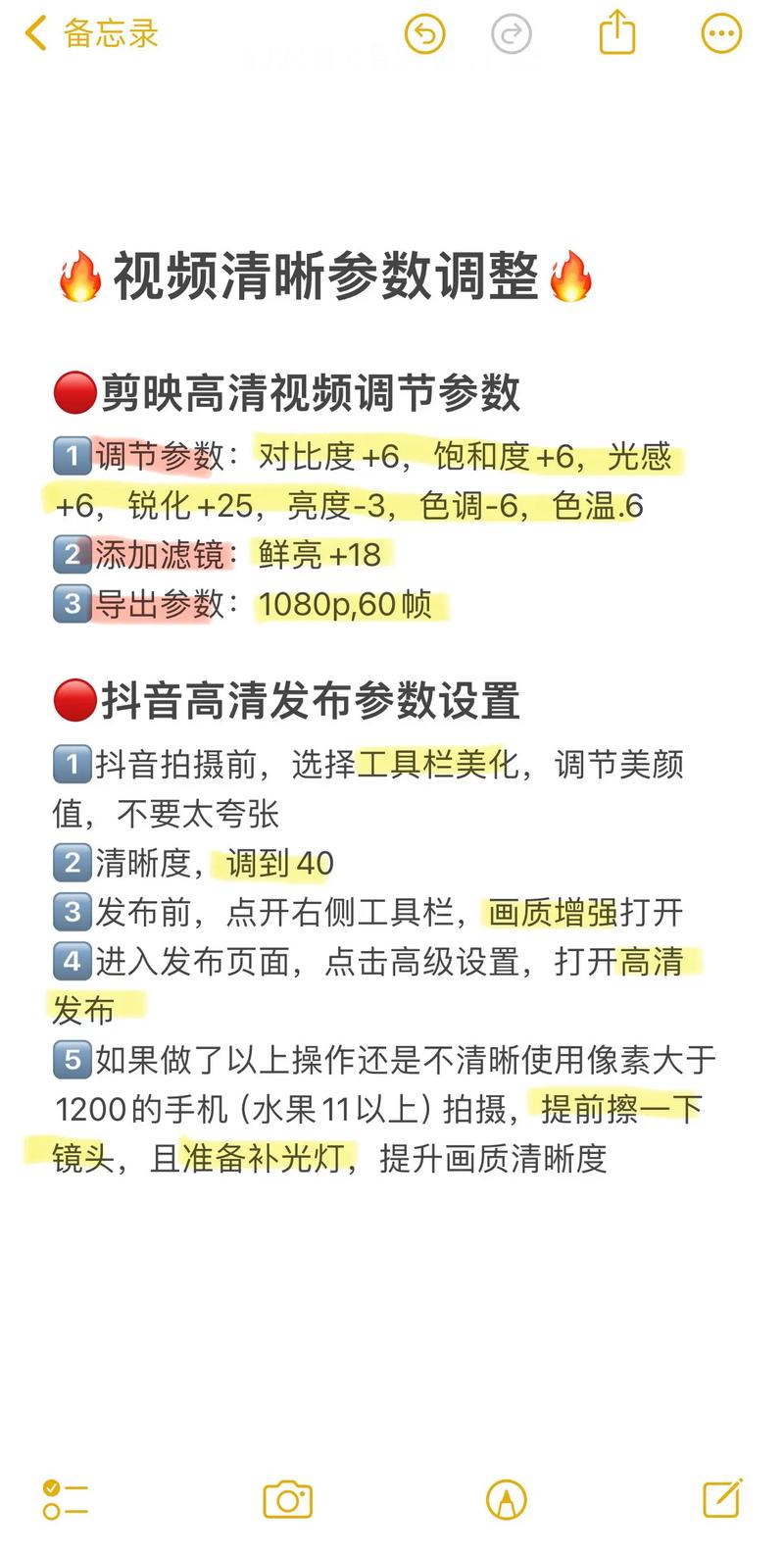
Task: Add a checklist to the note
Action: (66, 1499)
